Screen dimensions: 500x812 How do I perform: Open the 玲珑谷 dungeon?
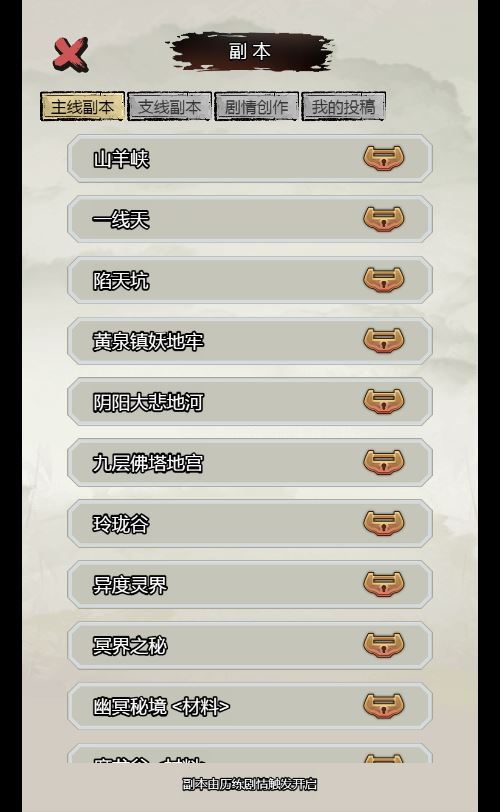pyautogui.click(x=249, y=524)
